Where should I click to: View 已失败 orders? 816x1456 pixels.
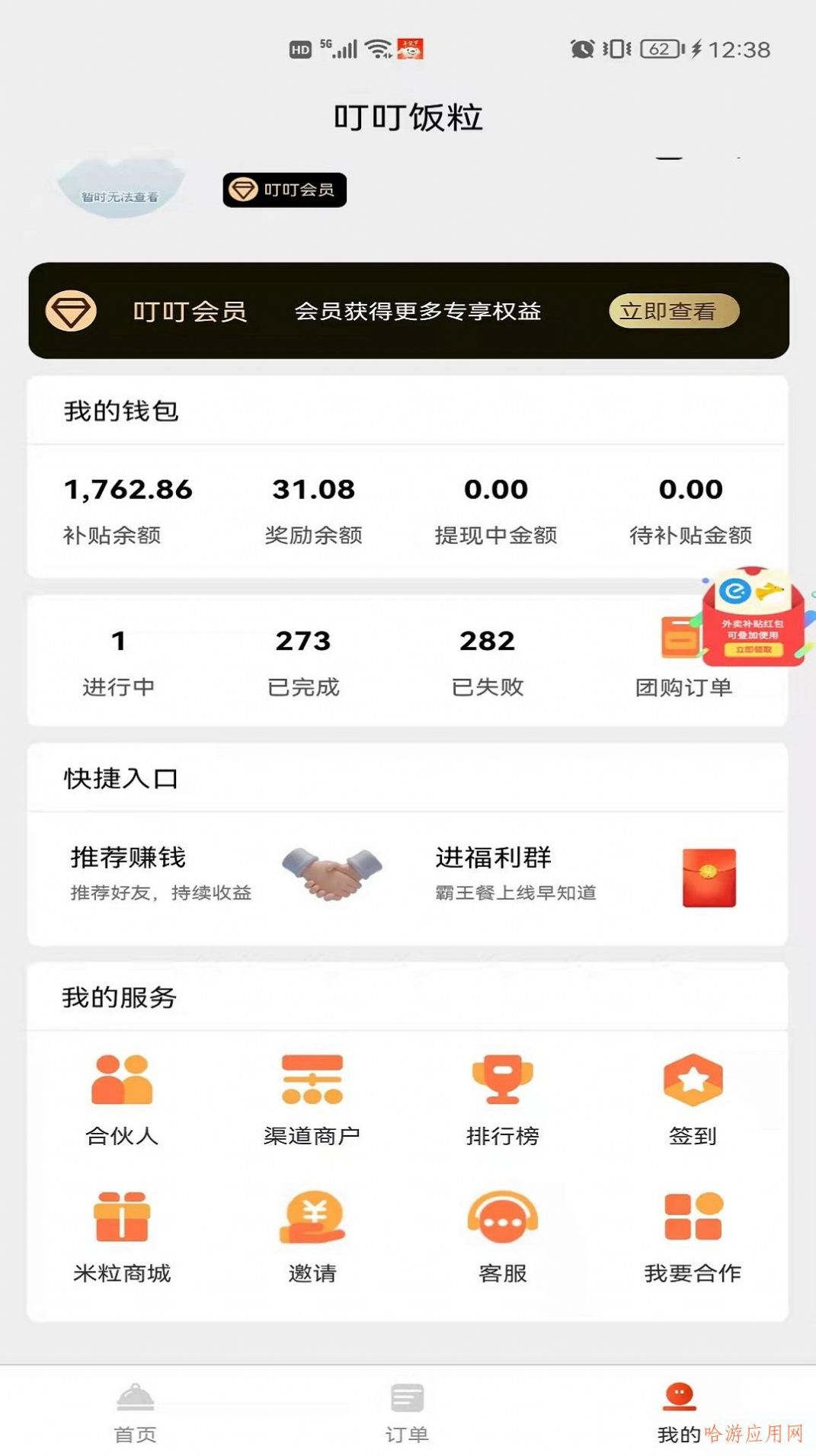(x=488, y=661)
